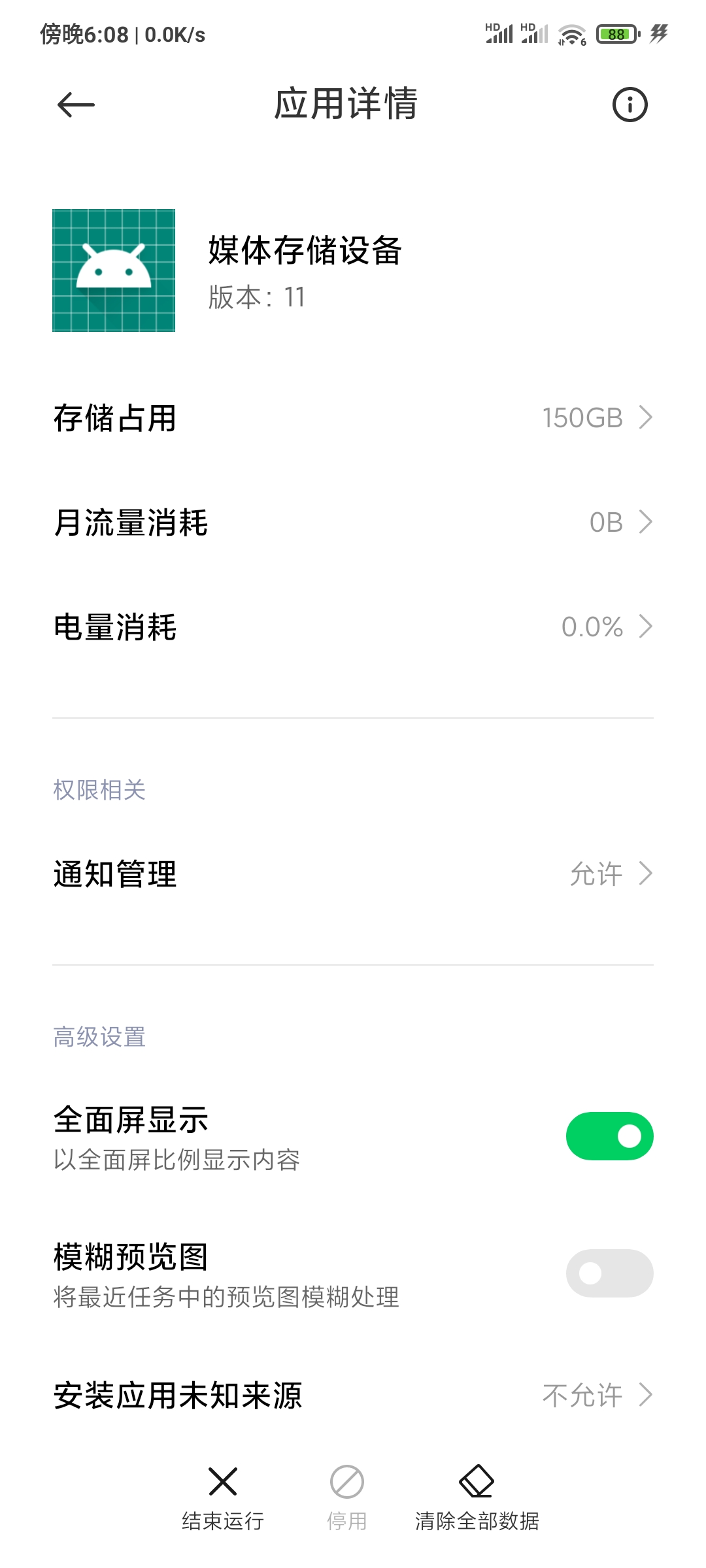706x1568 pixels.
Task: Open 月流量消耗 data usage row
Action: coord(353,522)
